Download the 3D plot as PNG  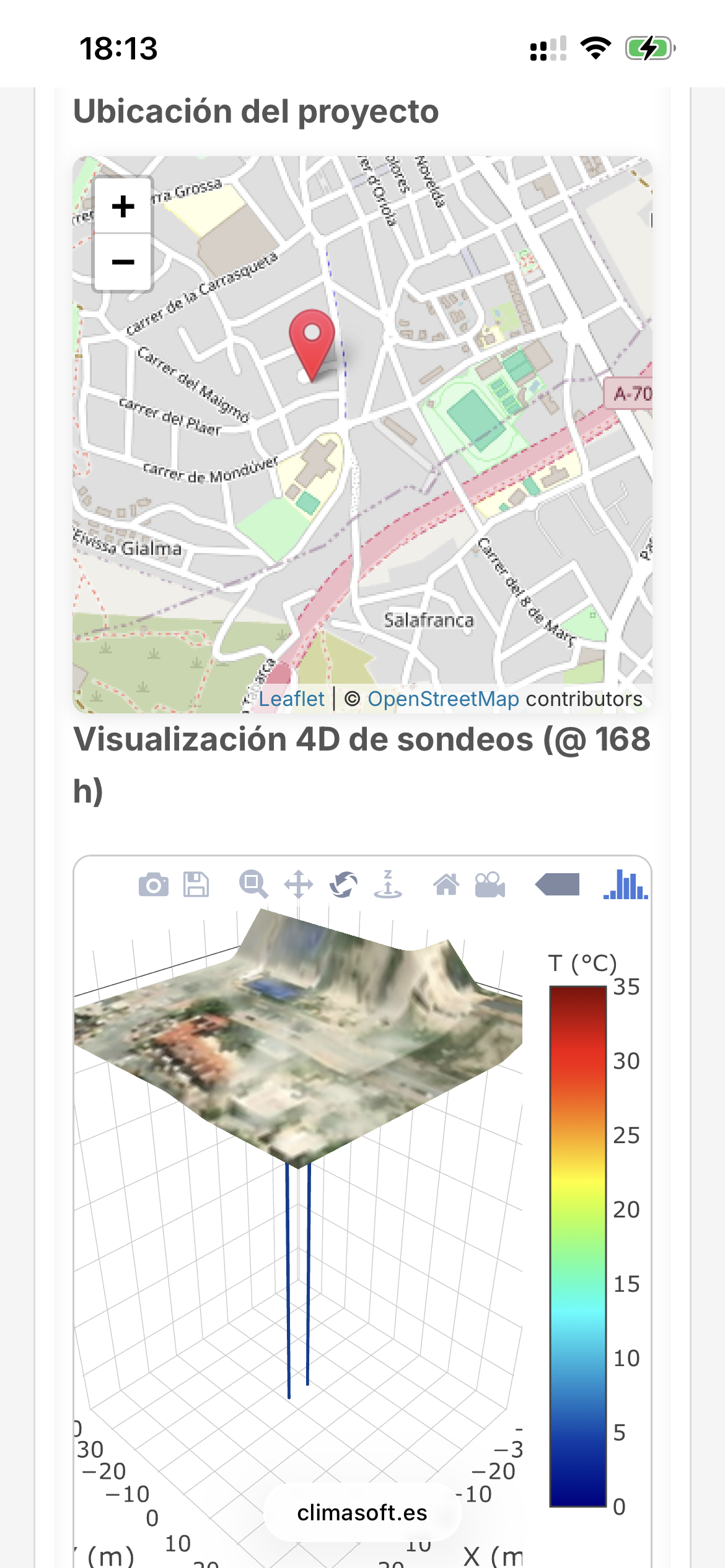coord(153,885)
